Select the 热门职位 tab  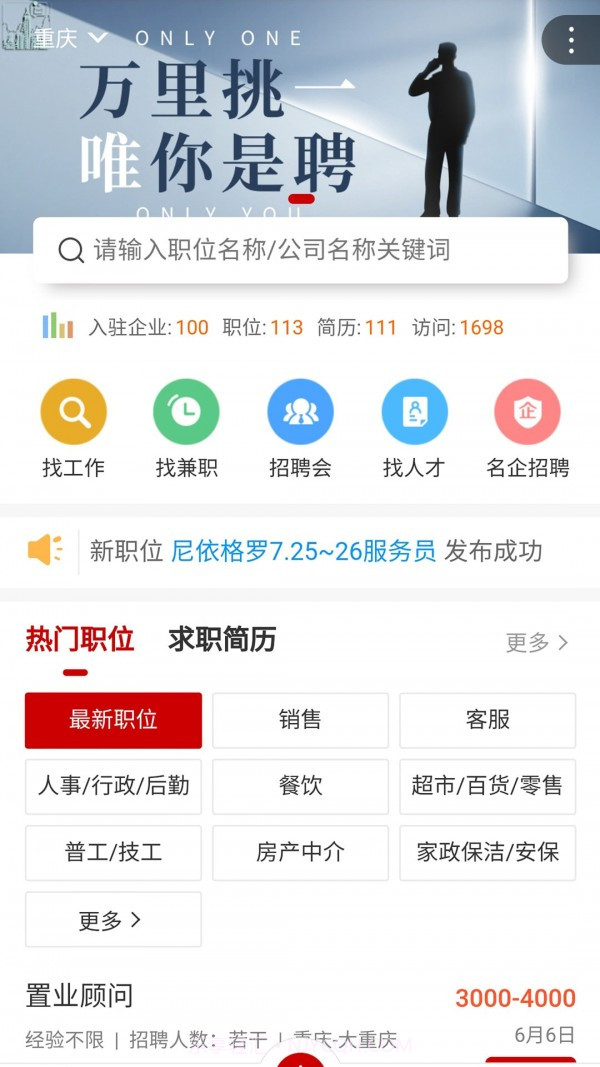pyautogui.click(x=80, y=640)
